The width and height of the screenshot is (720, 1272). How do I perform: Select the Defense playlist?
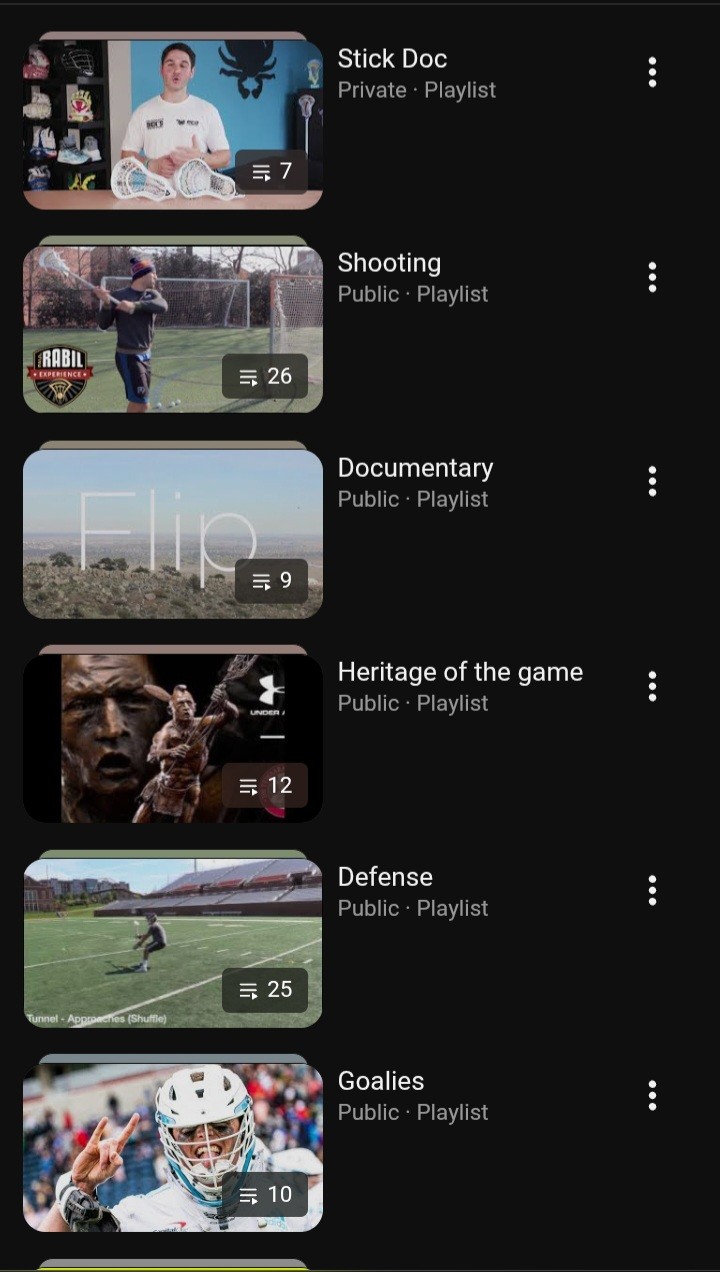[173, 942]
